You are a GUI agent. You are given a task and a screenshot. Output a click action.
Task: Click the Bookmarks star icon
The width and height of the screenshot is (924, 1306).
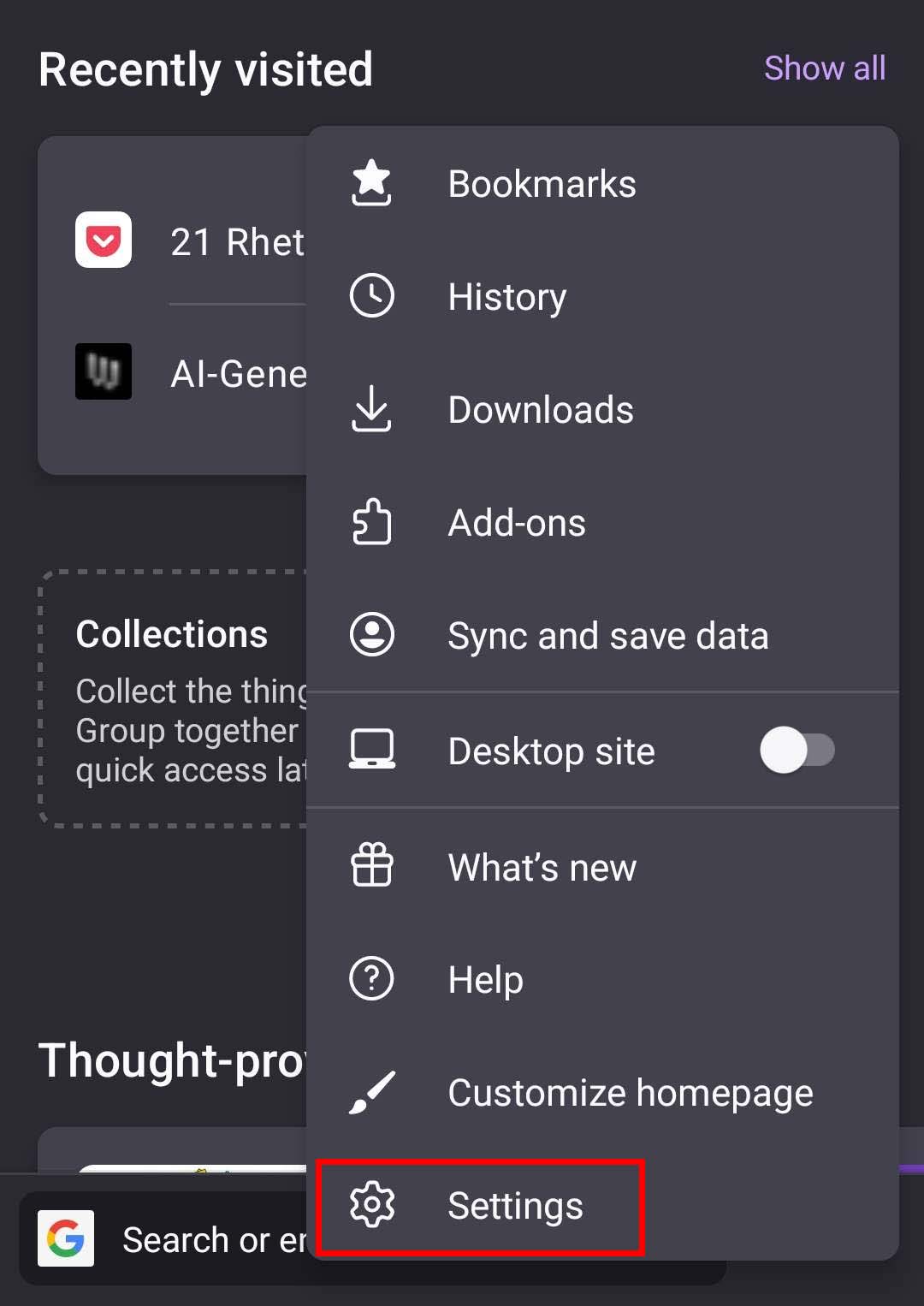coord(372,181)
